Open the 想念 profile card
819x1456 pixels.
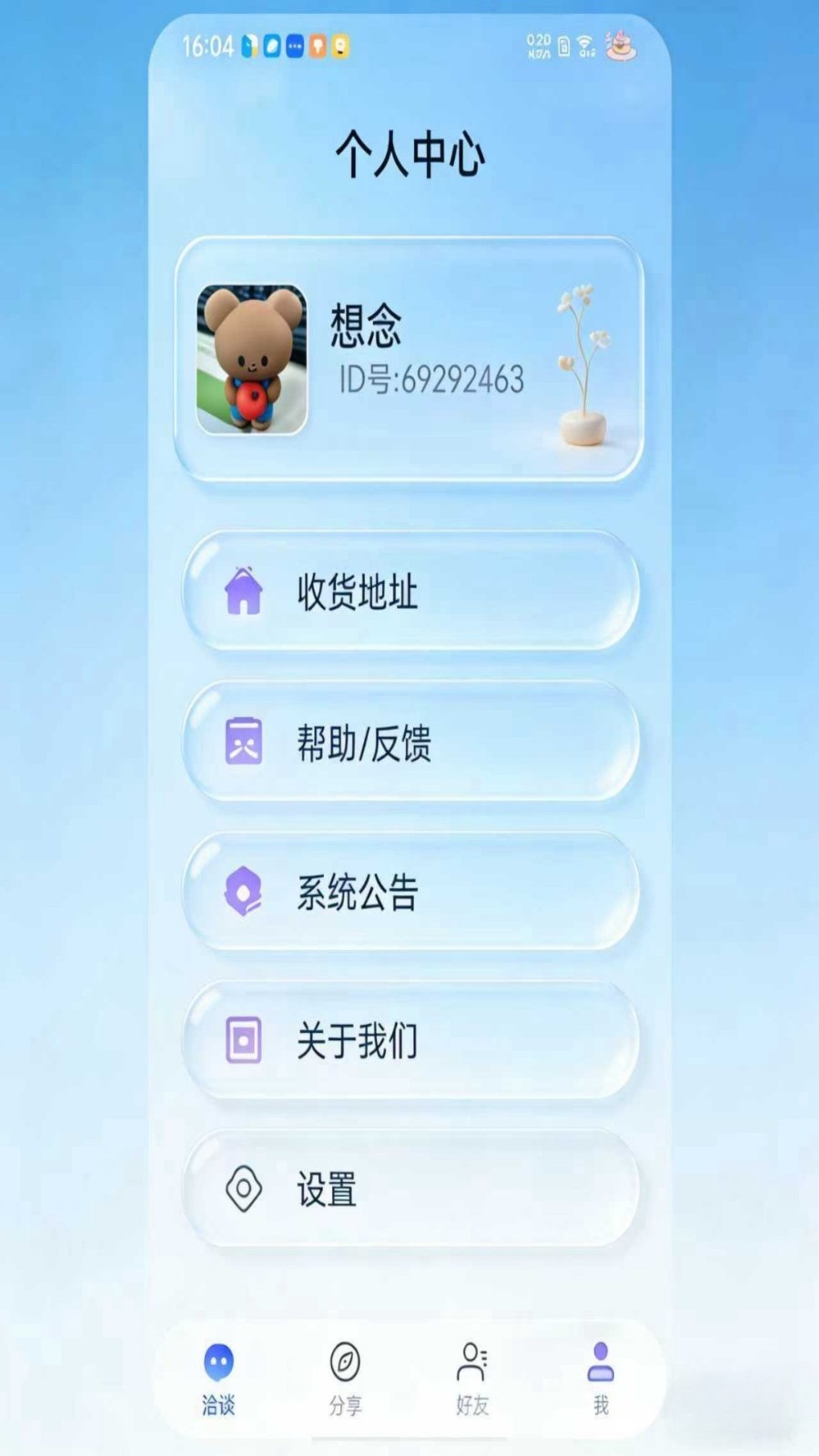coord(409,359)
